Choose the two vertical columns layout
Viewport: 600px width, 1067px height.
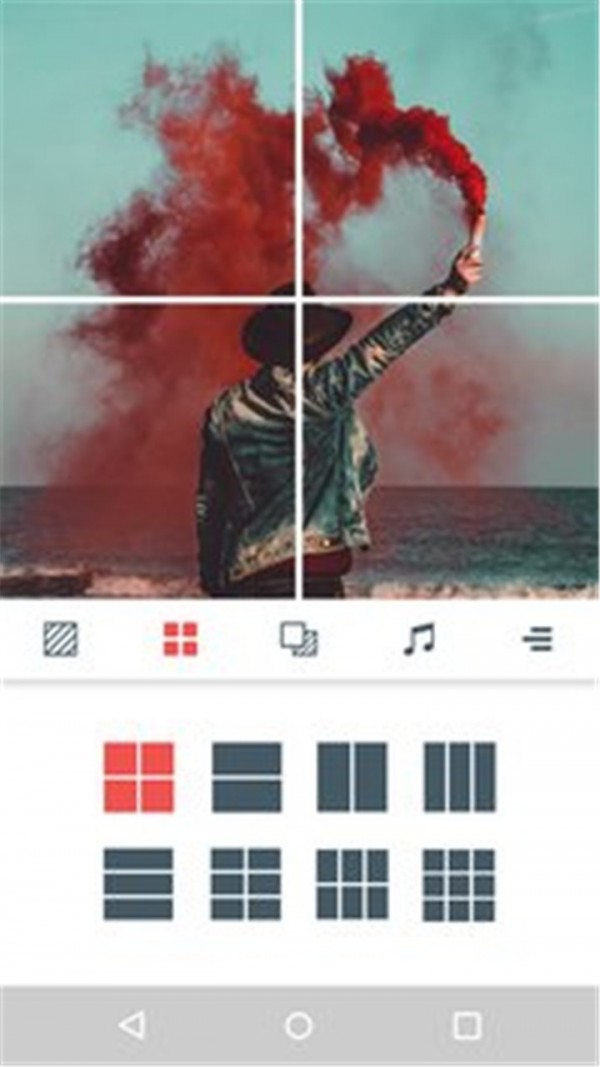pyautogui.click(x=352, y=776)
